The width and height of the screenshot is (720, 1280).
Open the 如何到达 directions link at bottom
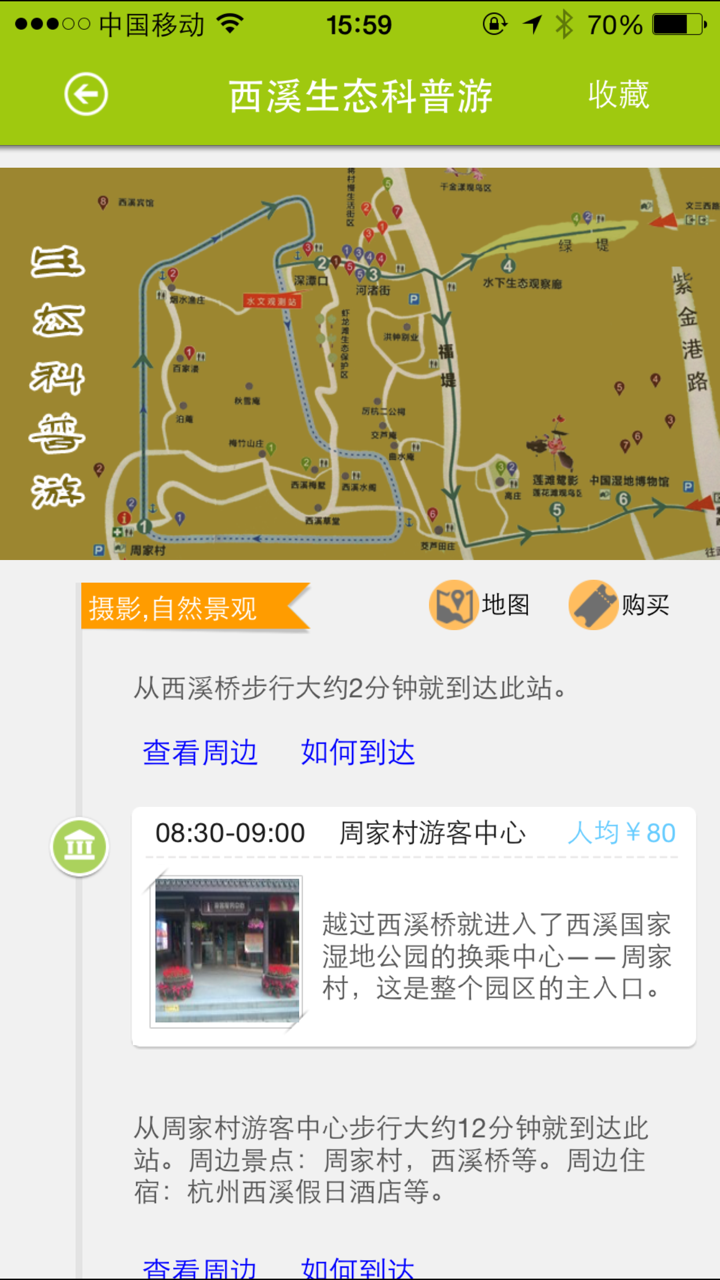tap(356, 1266)
